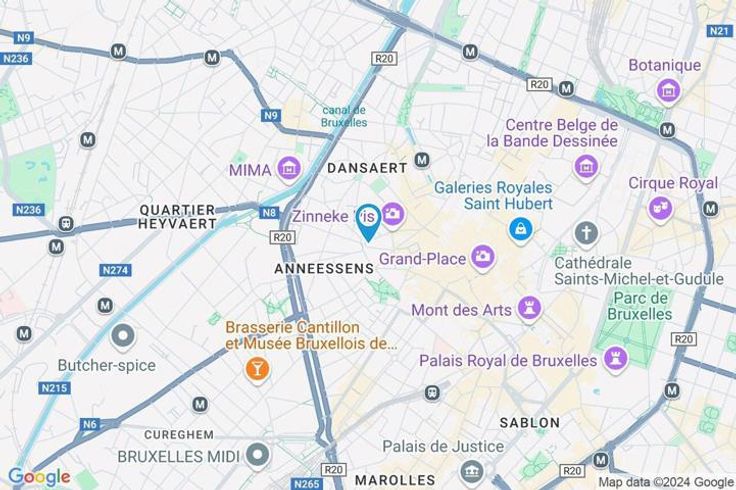The image size is (736, 490).
Task: Open the Cathédrale Saints-Michel-et-Gudule marker
Action: (586, 235)
